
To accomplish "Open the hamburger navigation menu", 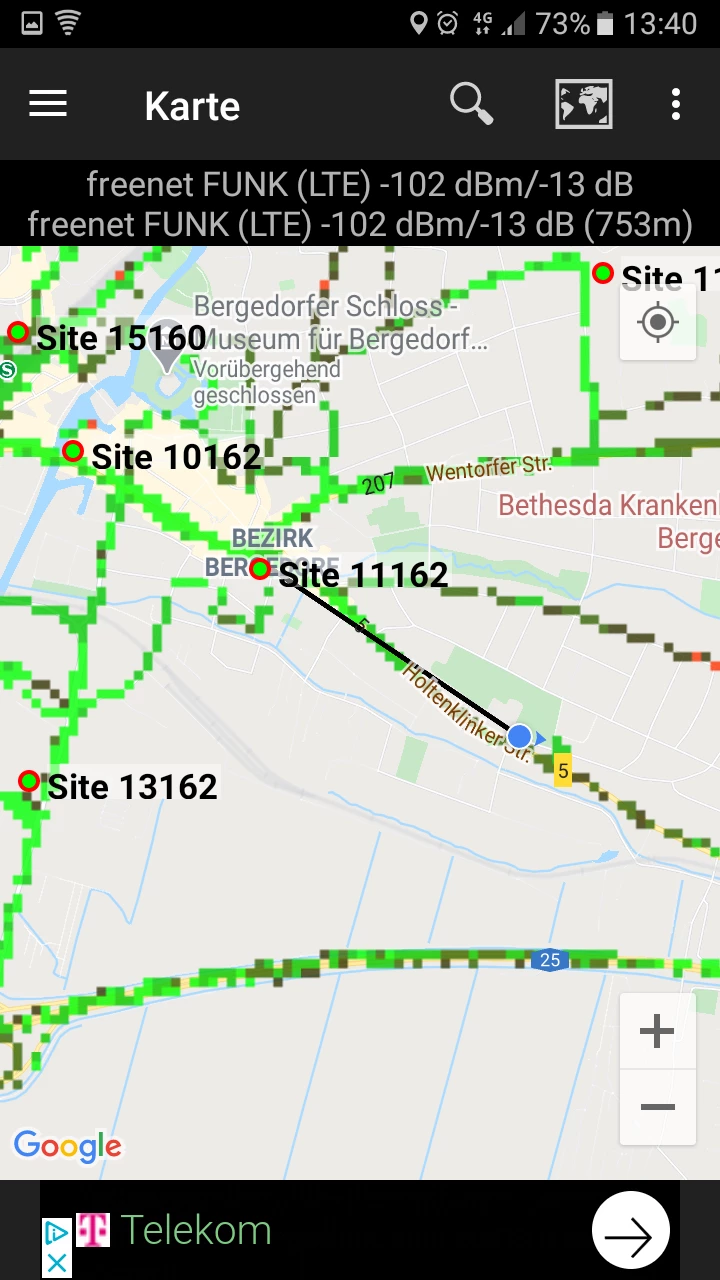I will point(48,104).
